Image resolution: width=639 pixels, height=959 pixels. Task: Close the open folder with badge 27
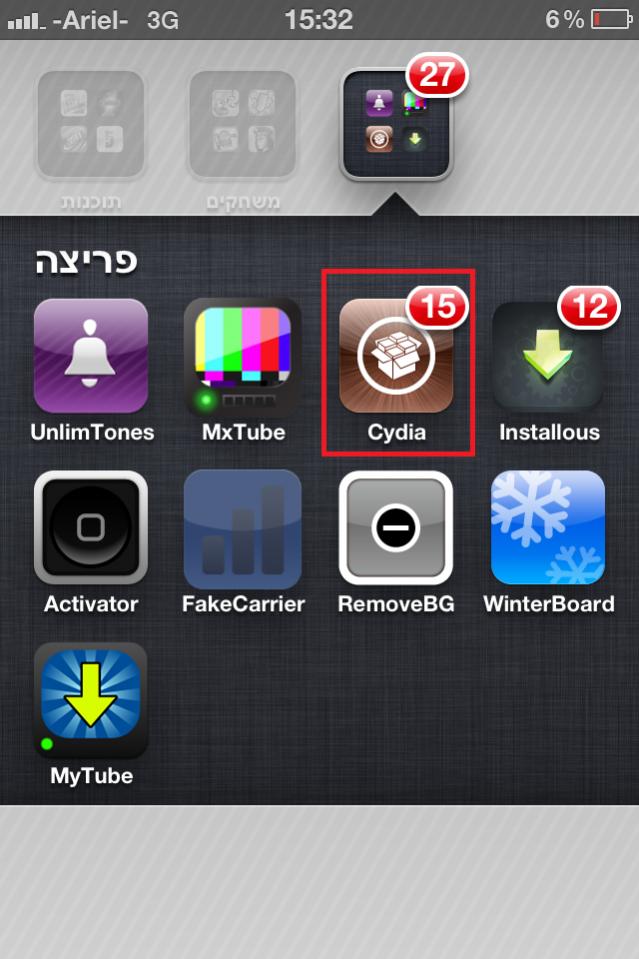click(x=396, y=125)
